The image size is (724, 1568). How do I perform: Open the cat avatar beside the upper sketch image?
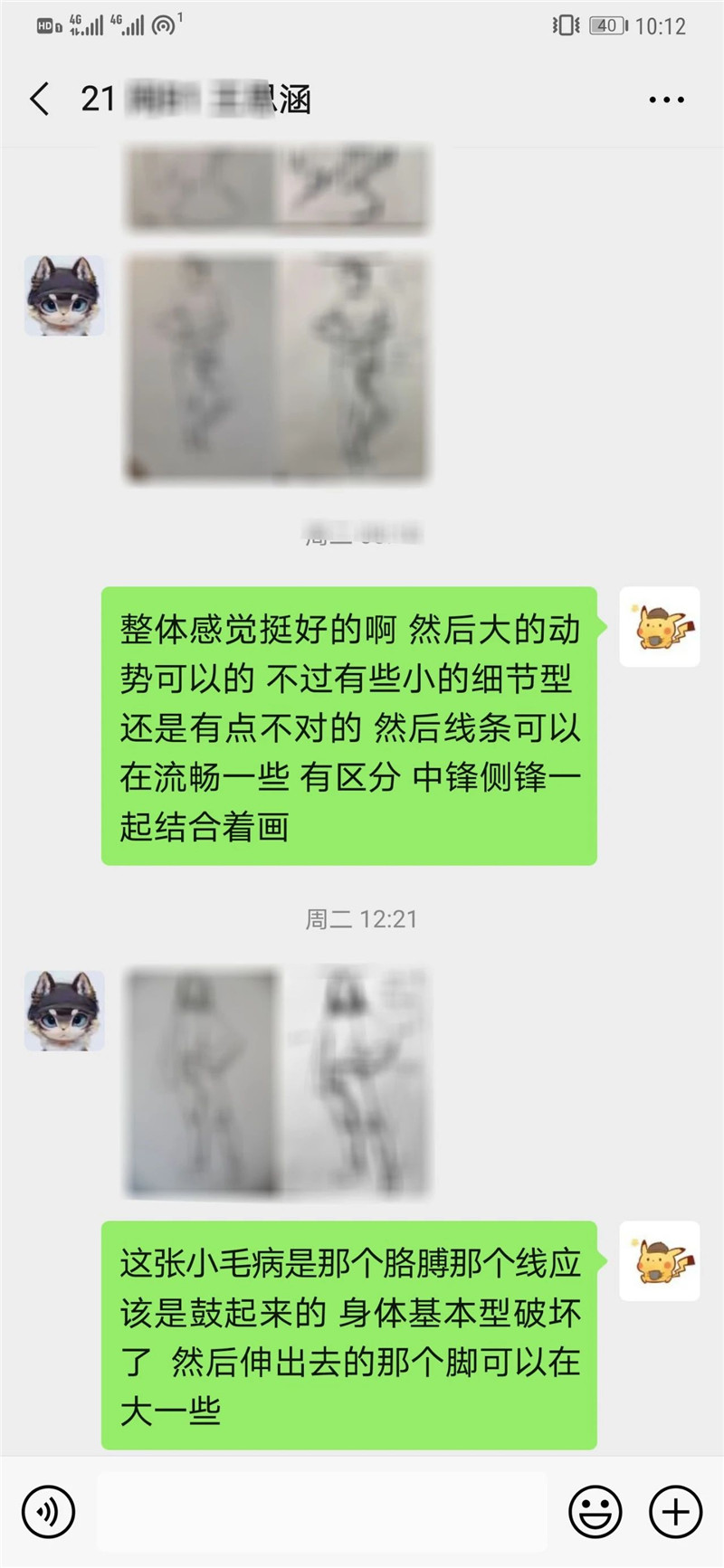(x=64, y=296)
